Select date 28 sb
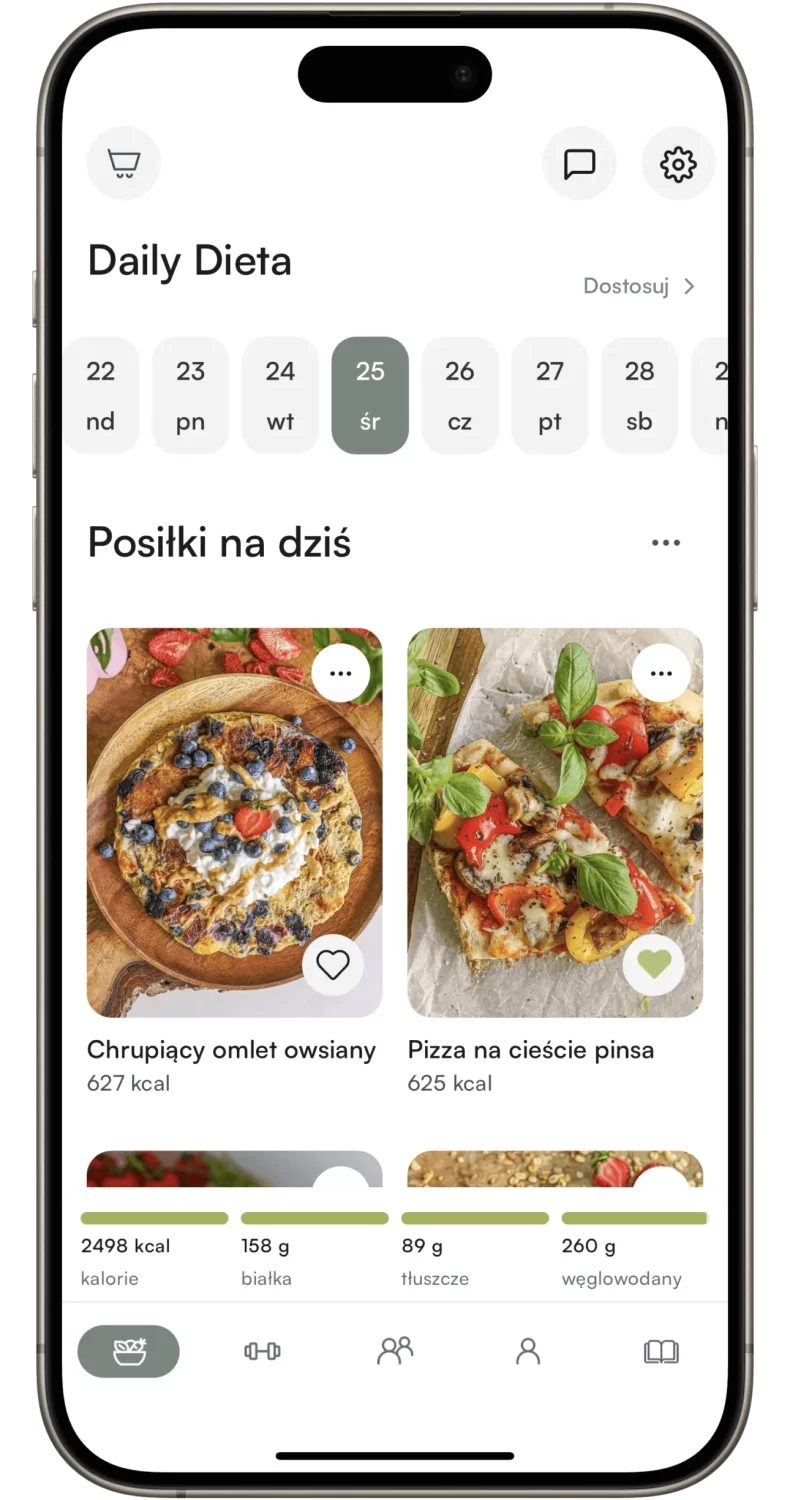 point(639,395)
